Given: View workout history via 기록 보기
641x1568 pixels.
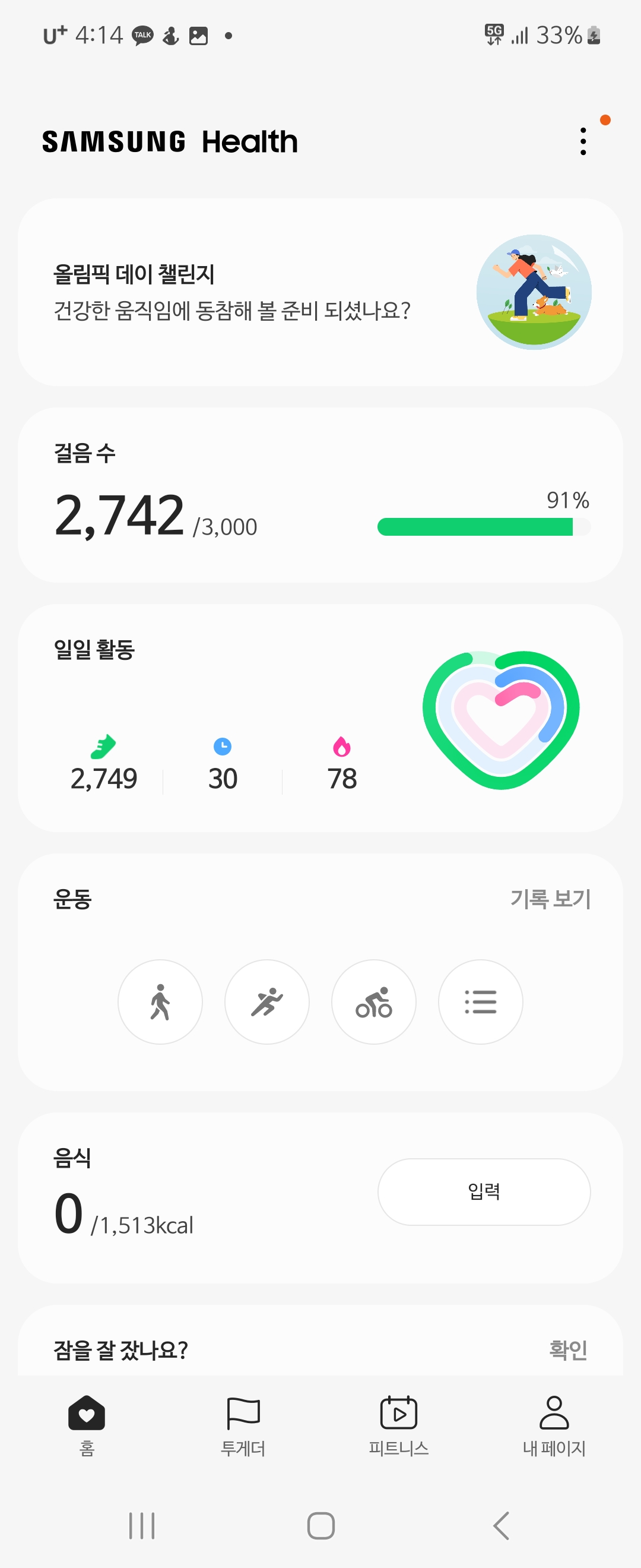Looking at the screenshot, I should click(x=550, y=899).
